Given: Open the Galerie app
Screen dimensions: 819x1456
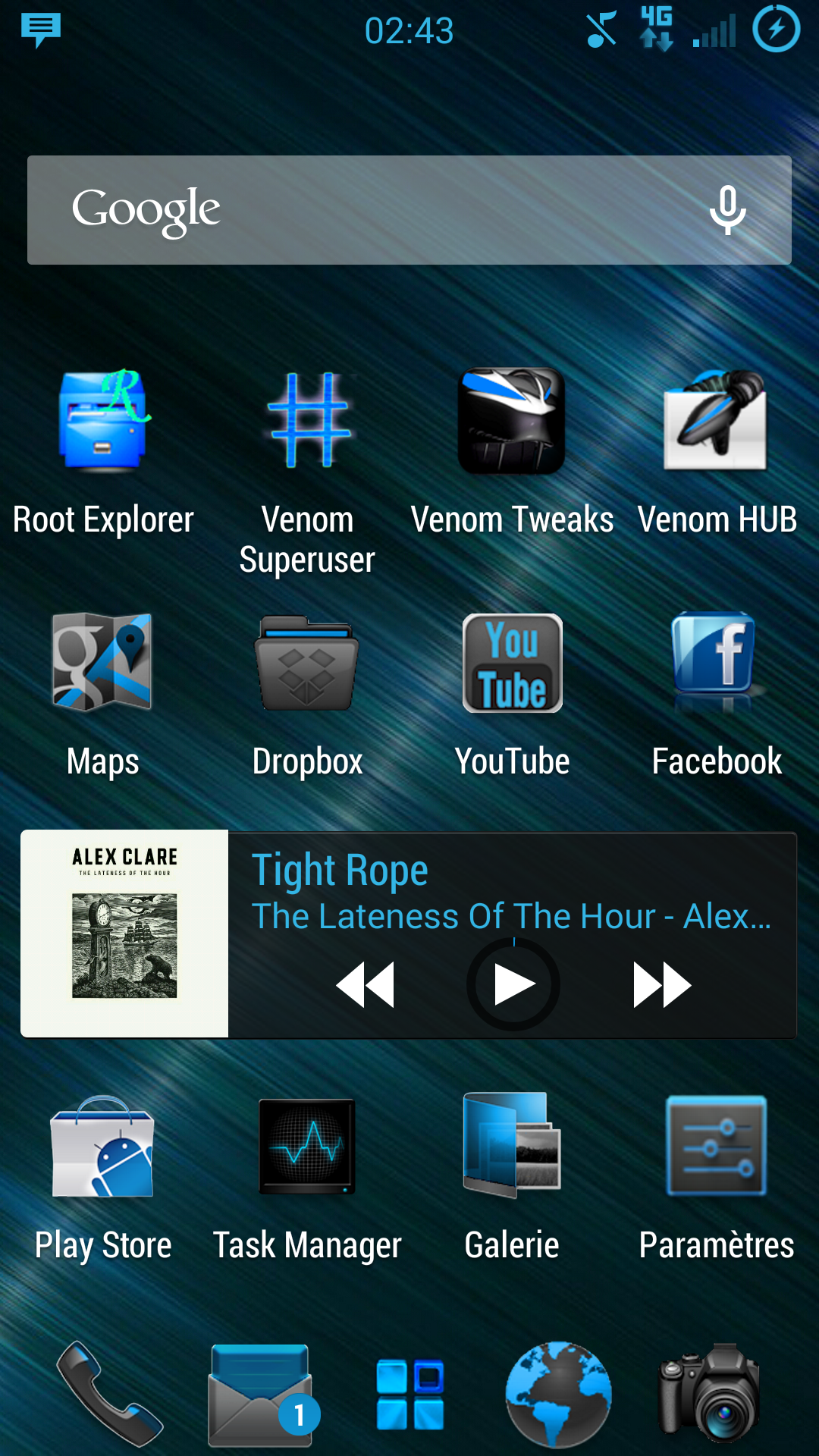Looking at the screenshot, I should (512, 1147).
